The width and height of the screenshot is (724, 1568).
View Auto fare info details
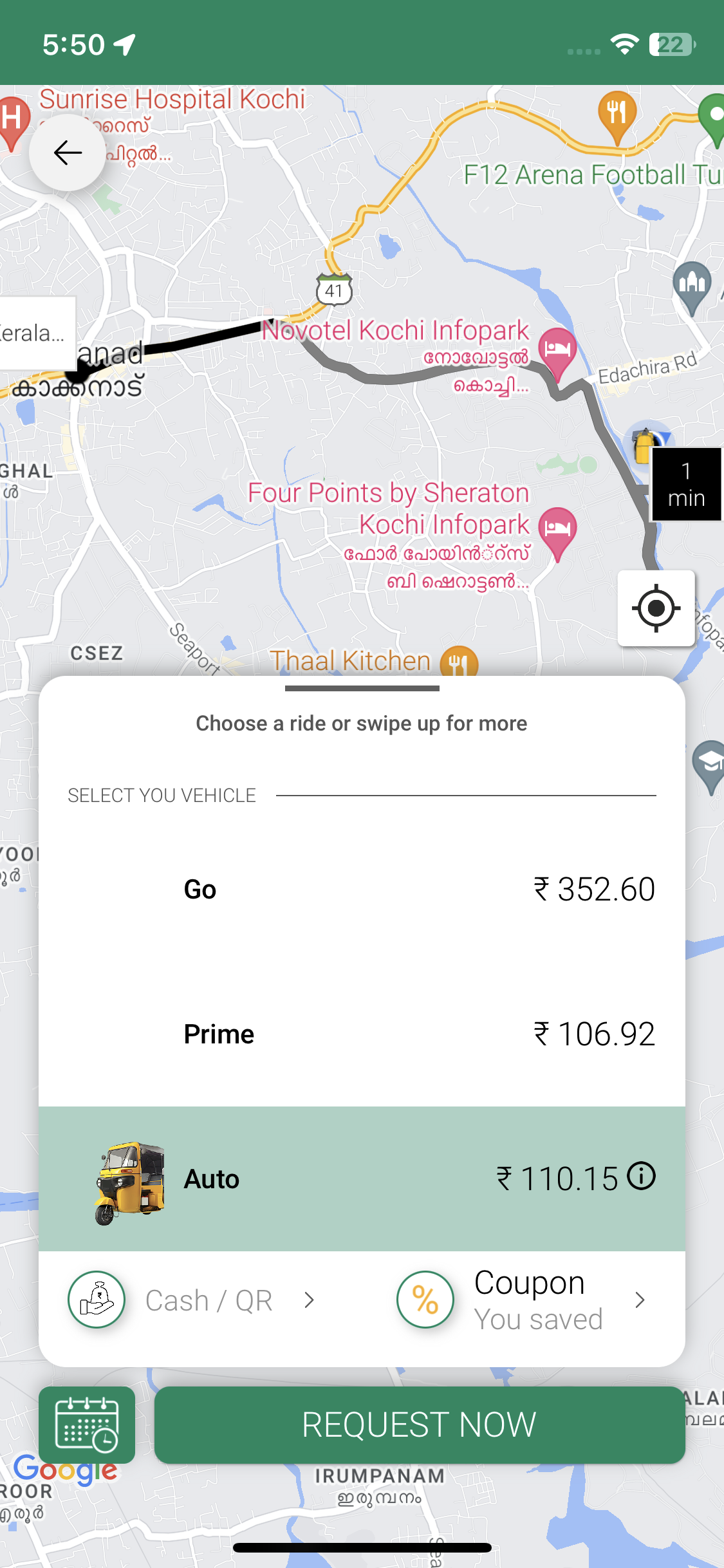coord(642,1176)
